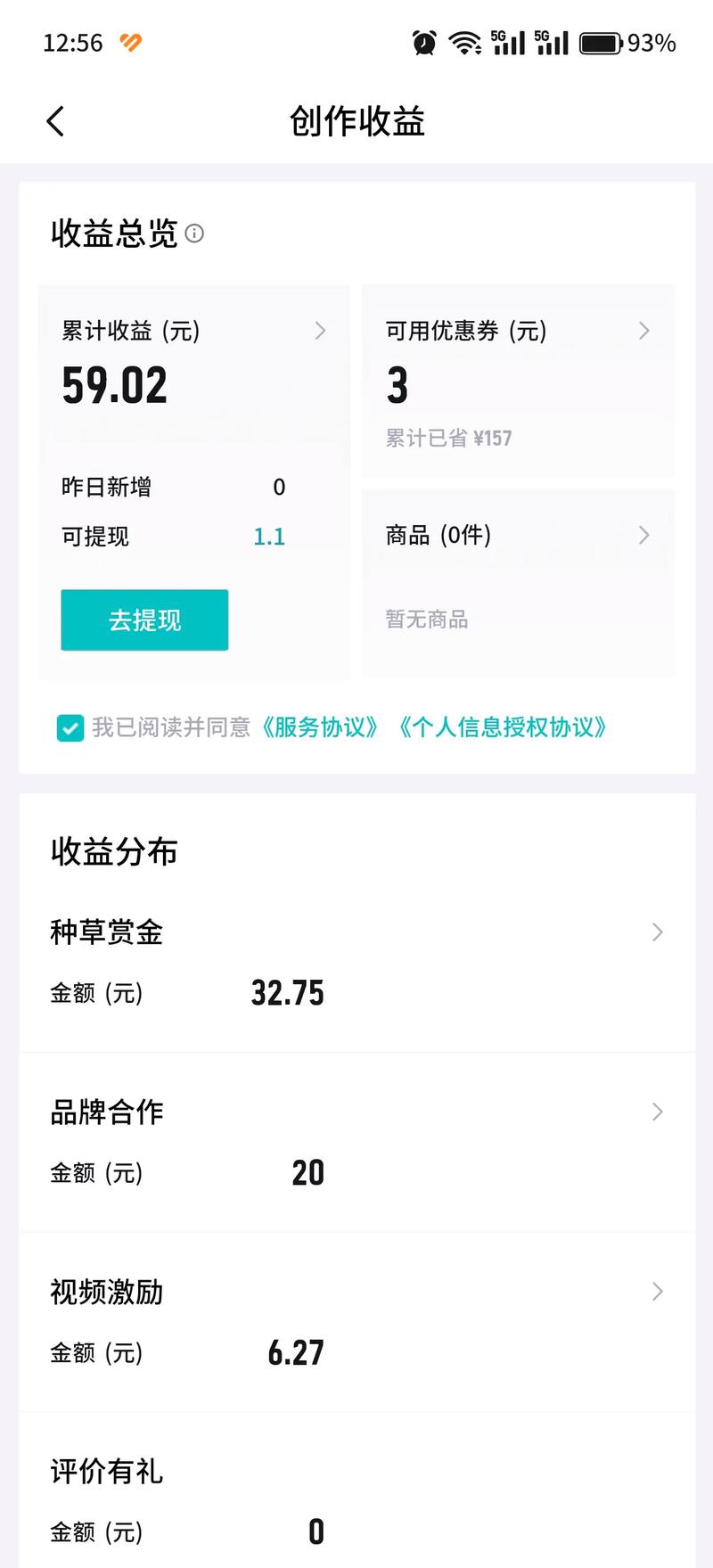Tap the Wi-Fi icon in the status bar
The width and height of the screenshot is (713, 1568).
[x=463, y=42]
